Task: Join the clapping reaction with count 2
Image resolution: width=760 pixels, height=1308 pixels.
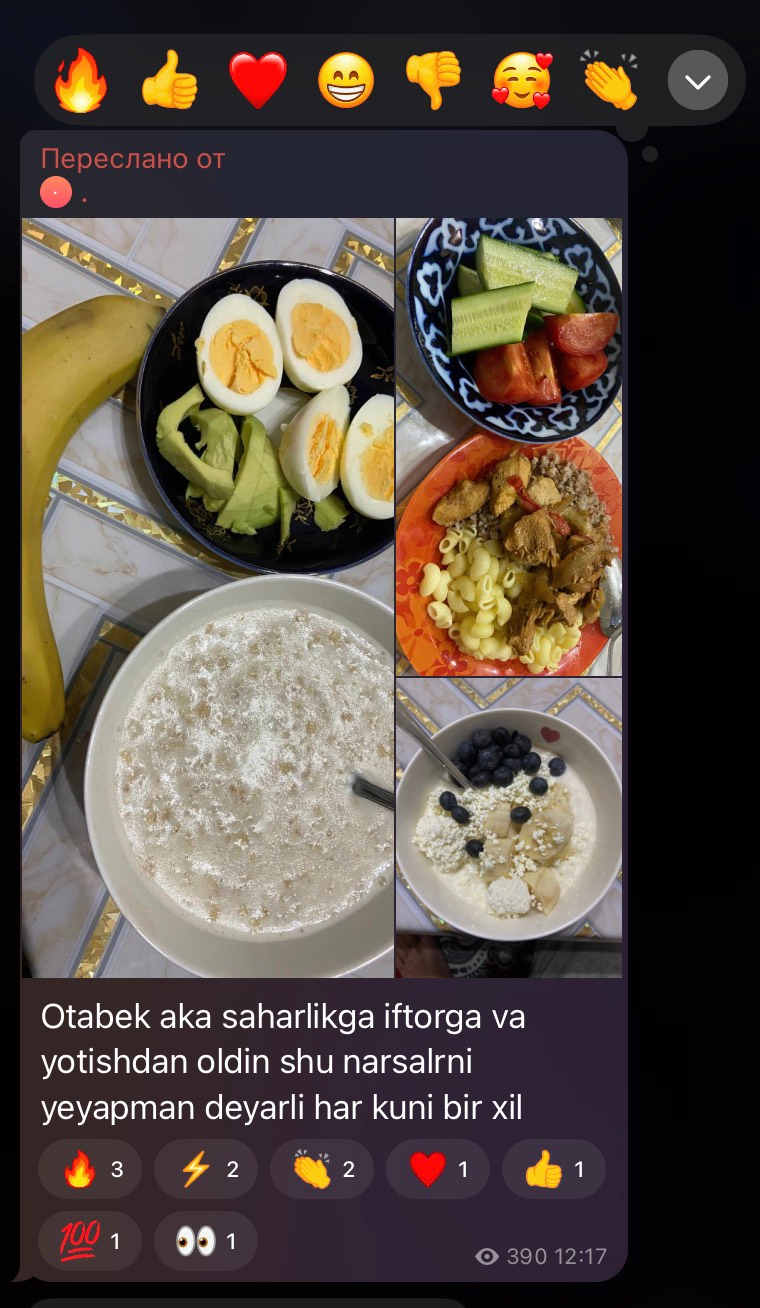Action: click(x=322, y=1169)
